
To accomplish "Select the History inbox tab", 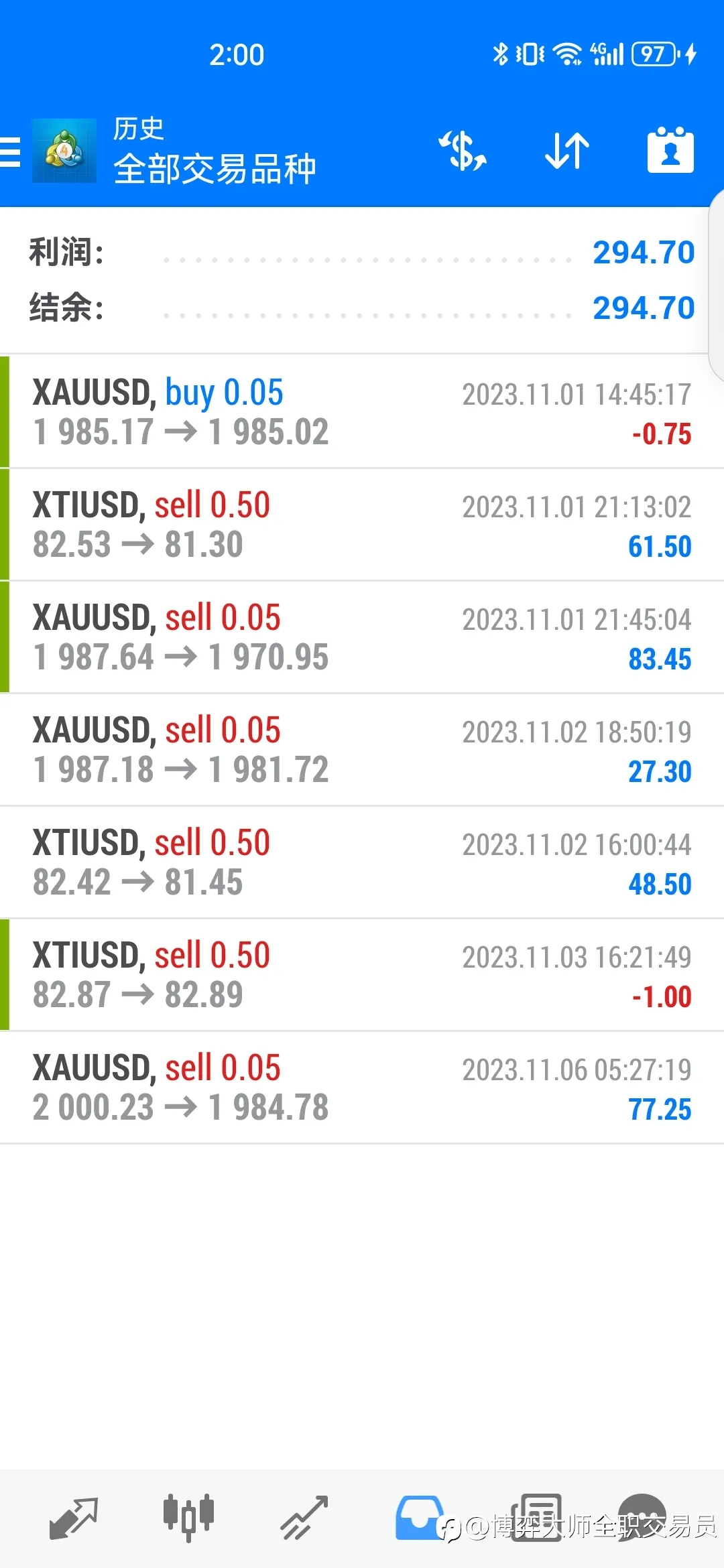I will point(420,1518).
